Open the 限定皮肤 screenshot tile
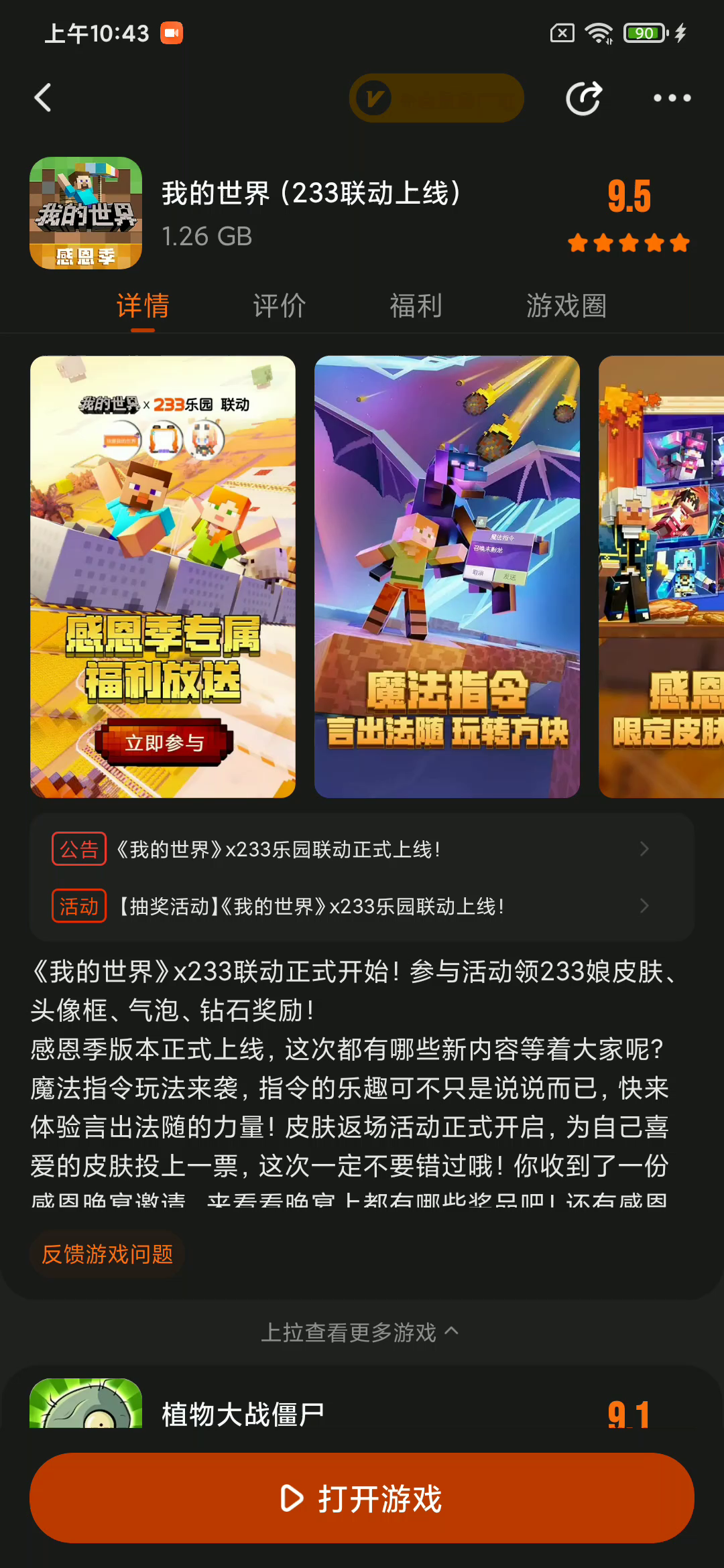Viewport: 724px width, 1568px height. [x=661, y=576]
